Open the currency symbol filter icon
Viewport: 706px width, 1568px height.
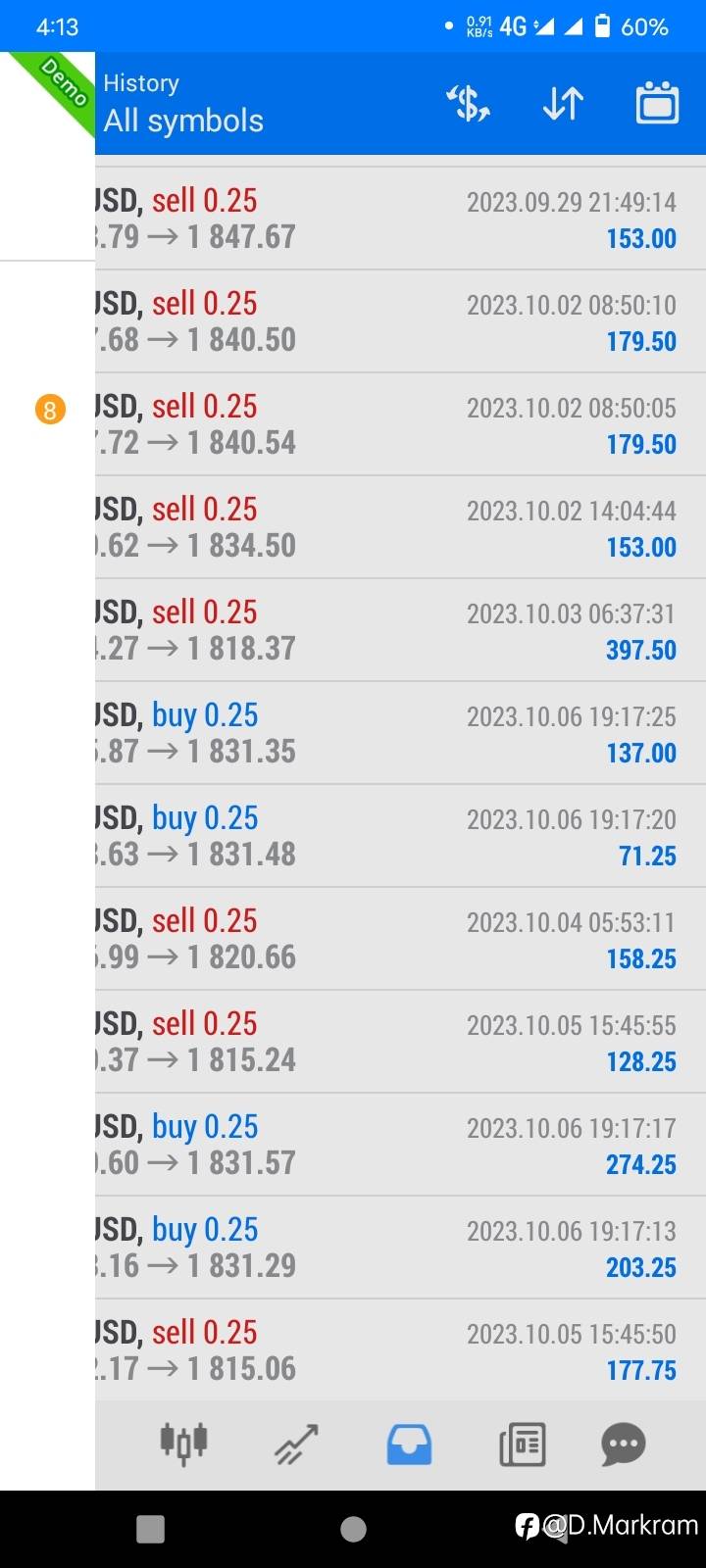click(469, 103)
